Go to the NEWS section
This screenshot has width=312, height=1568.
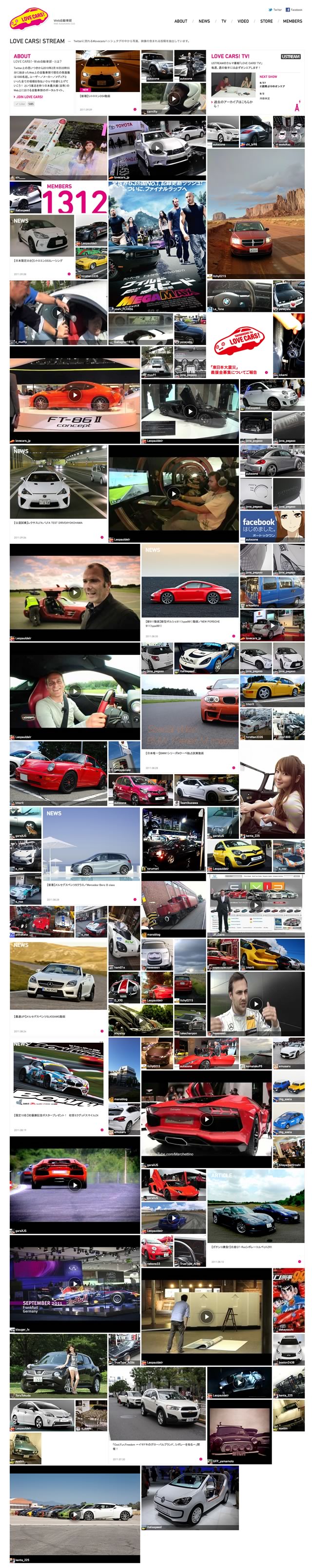[x=204, y=21]
